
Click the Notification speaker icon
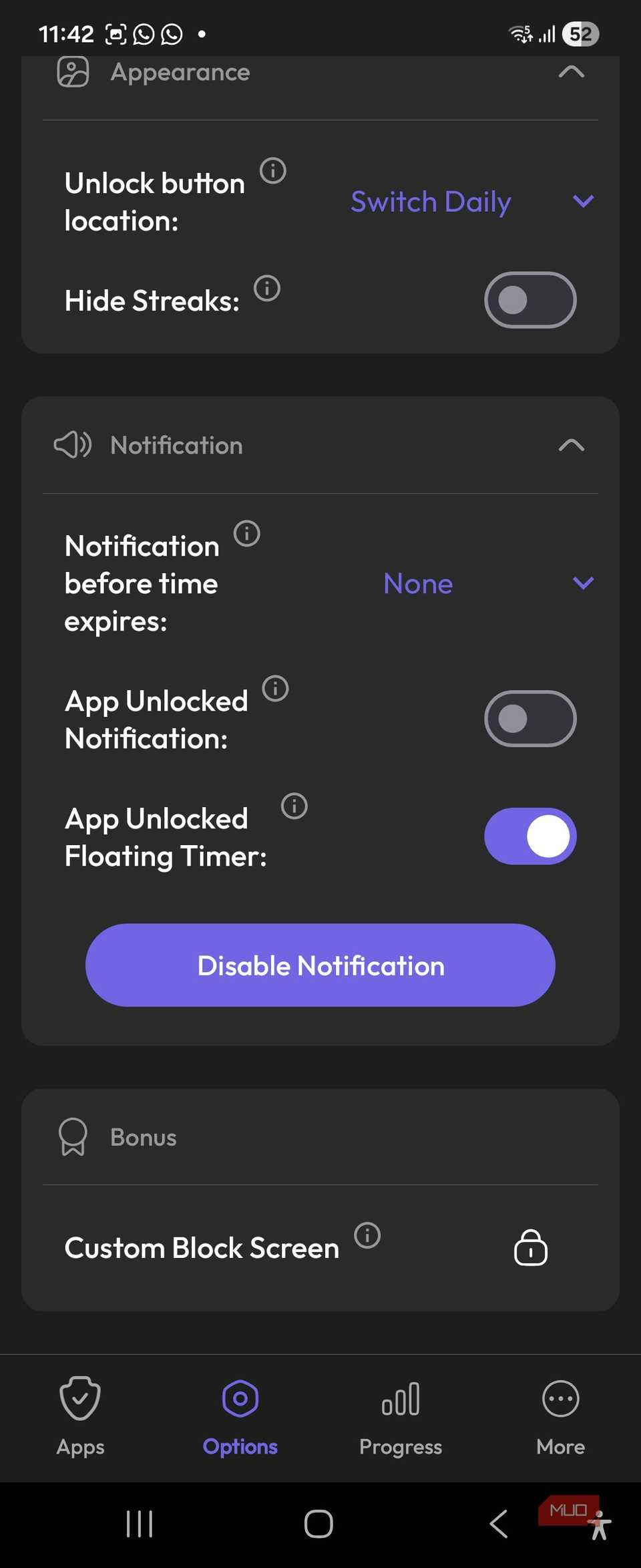(x=72, y=445)
